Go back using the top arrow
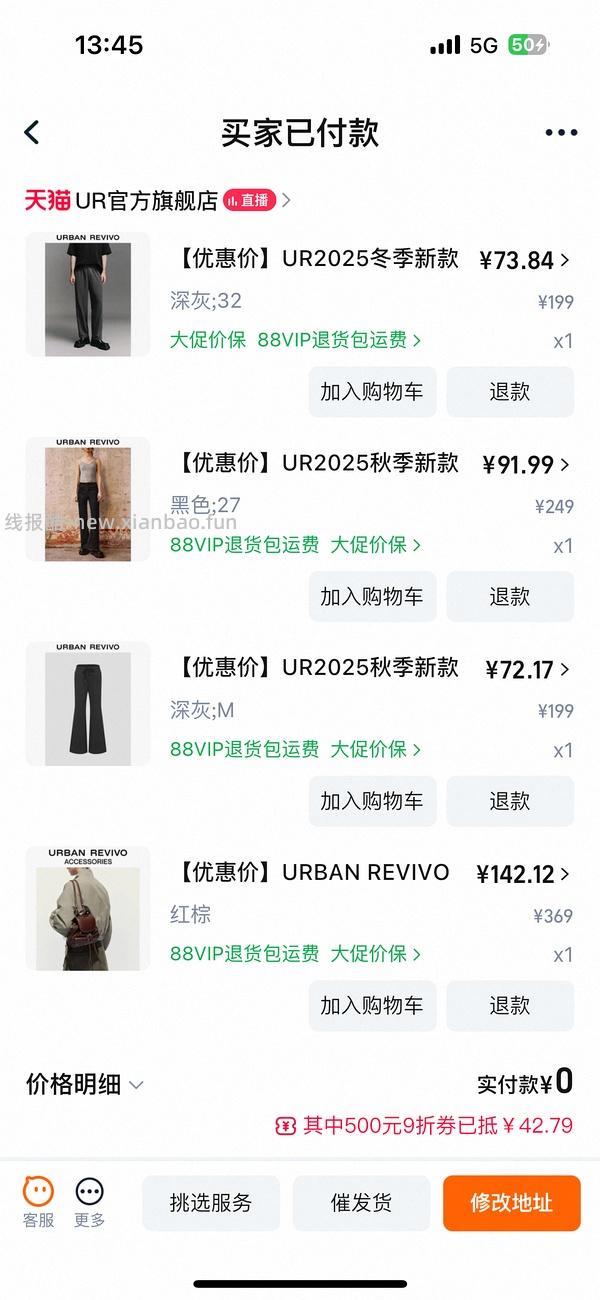Screen dimensions: 600x1300 pyautogui.click(x=32, y=133)
